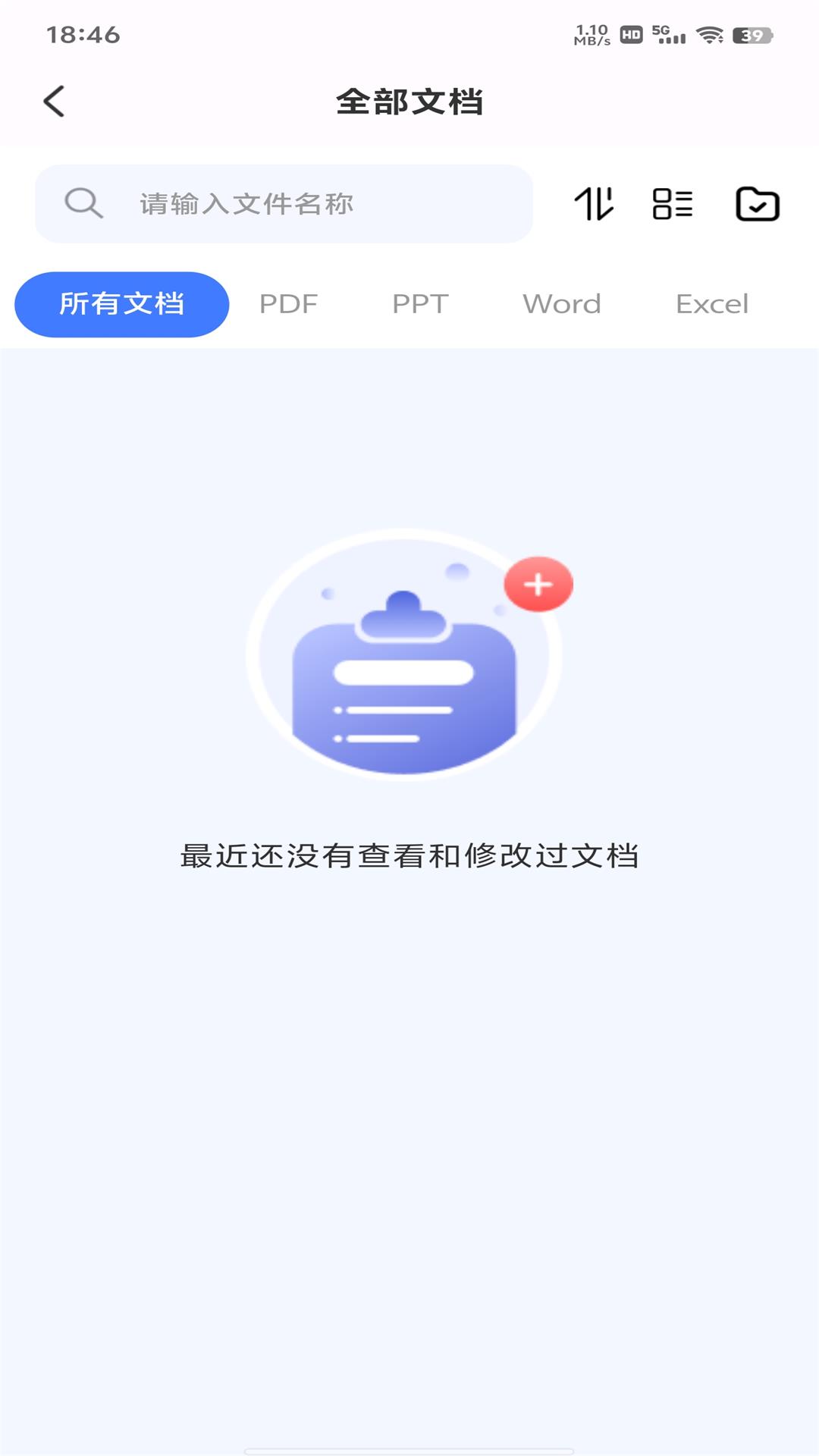Tap the magnifier search icon
The height and width of the screenshot is (1456, 819).
[83, 202]
